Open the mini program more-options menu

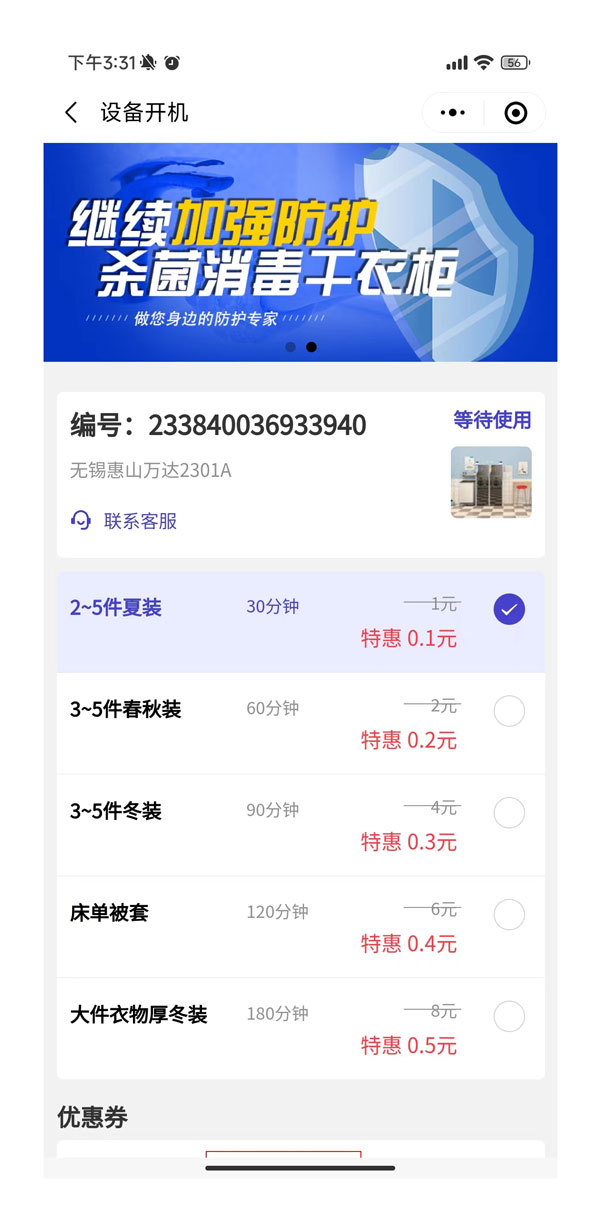click(x=453, y=113)
